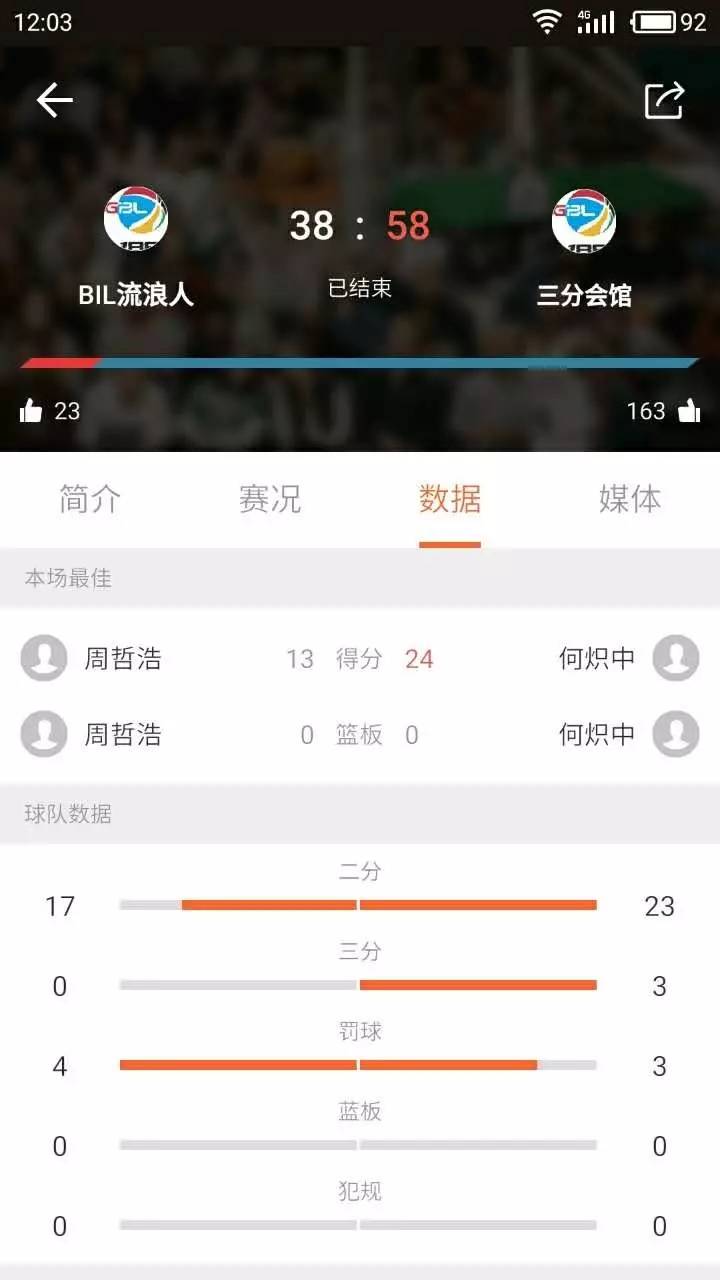The width and height of the screenshot is (720, 1280).
Task: Switch to the 简介 tab
Action: (x=90, y=499)
